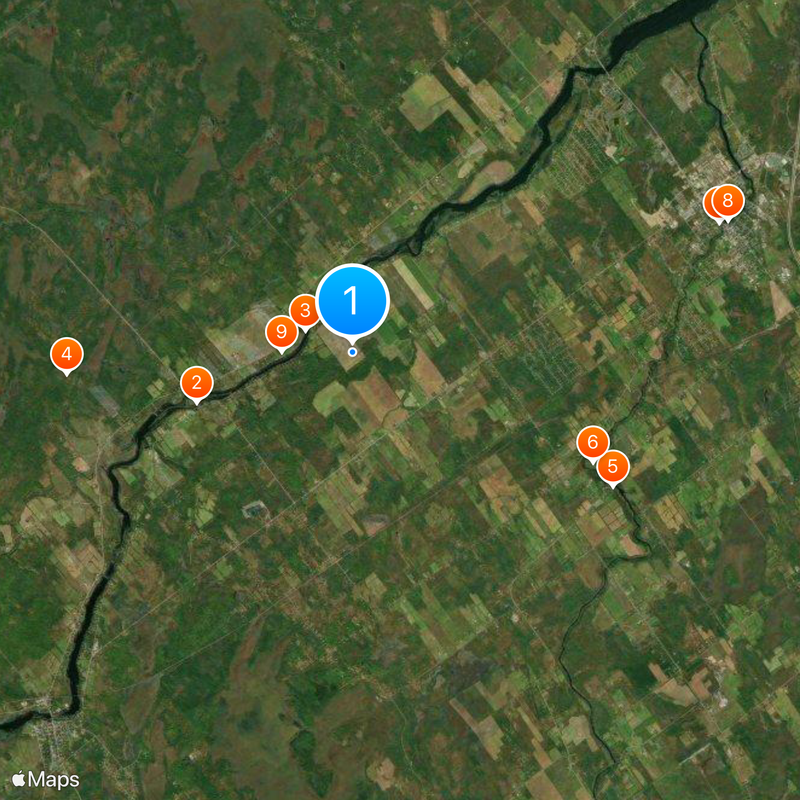Select map pin number 9
This screenshot has height=800, width=800.
click(280, 331)
